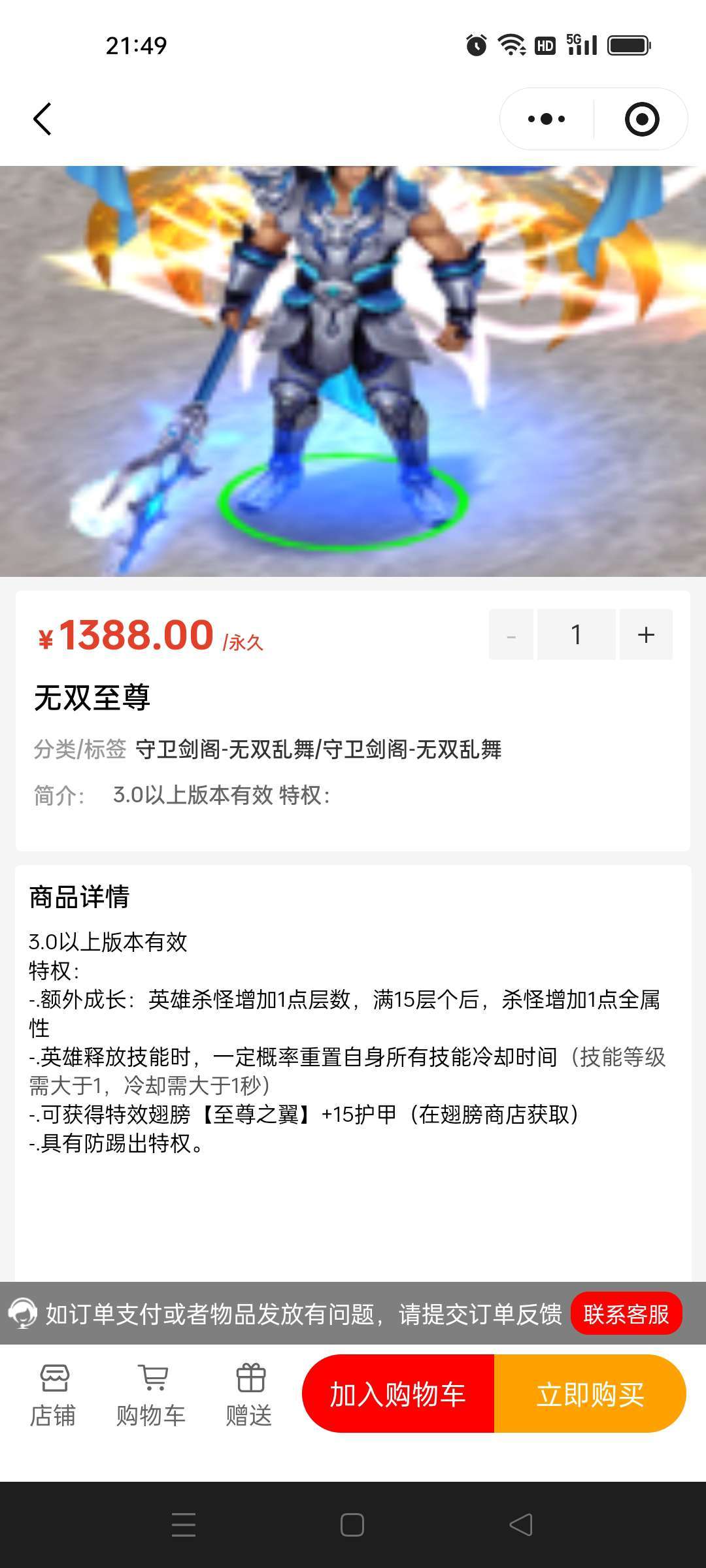The height and width of the screenshot is (1568, 706).
Task: Open the mini program three-dot menu
Action: click(x=546, y=119)
